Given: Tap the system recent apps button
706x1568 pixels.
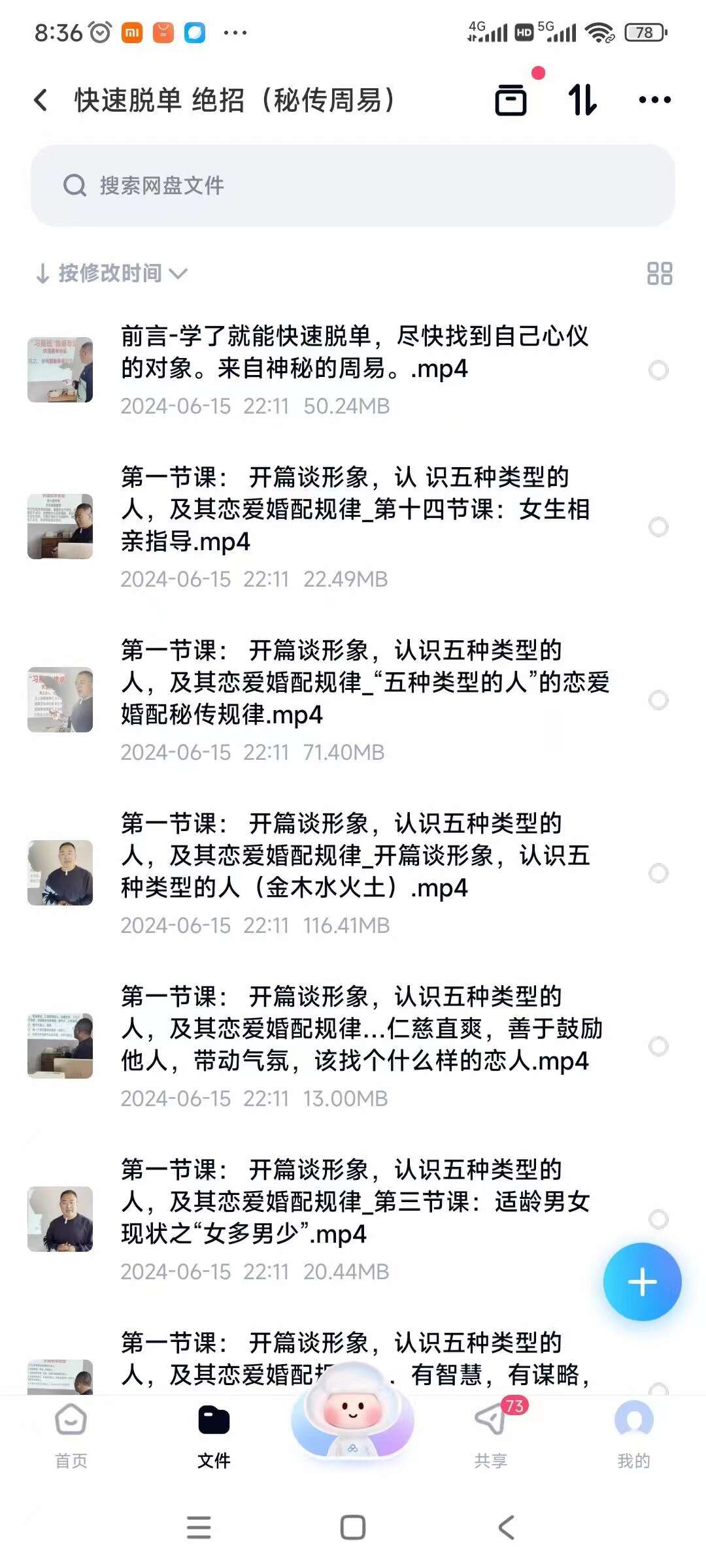Looking at the screenshot, I should pos(199,1527).
